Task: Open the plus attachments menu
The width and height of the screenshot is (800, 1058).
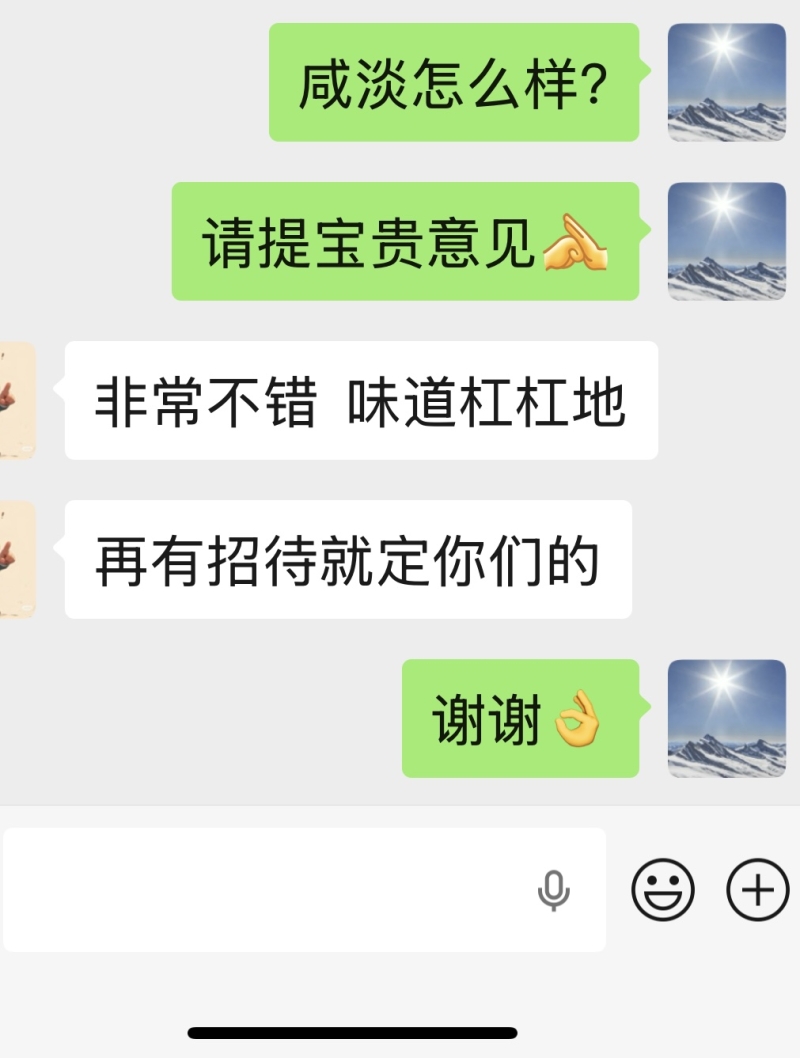Action: [757, 889]
